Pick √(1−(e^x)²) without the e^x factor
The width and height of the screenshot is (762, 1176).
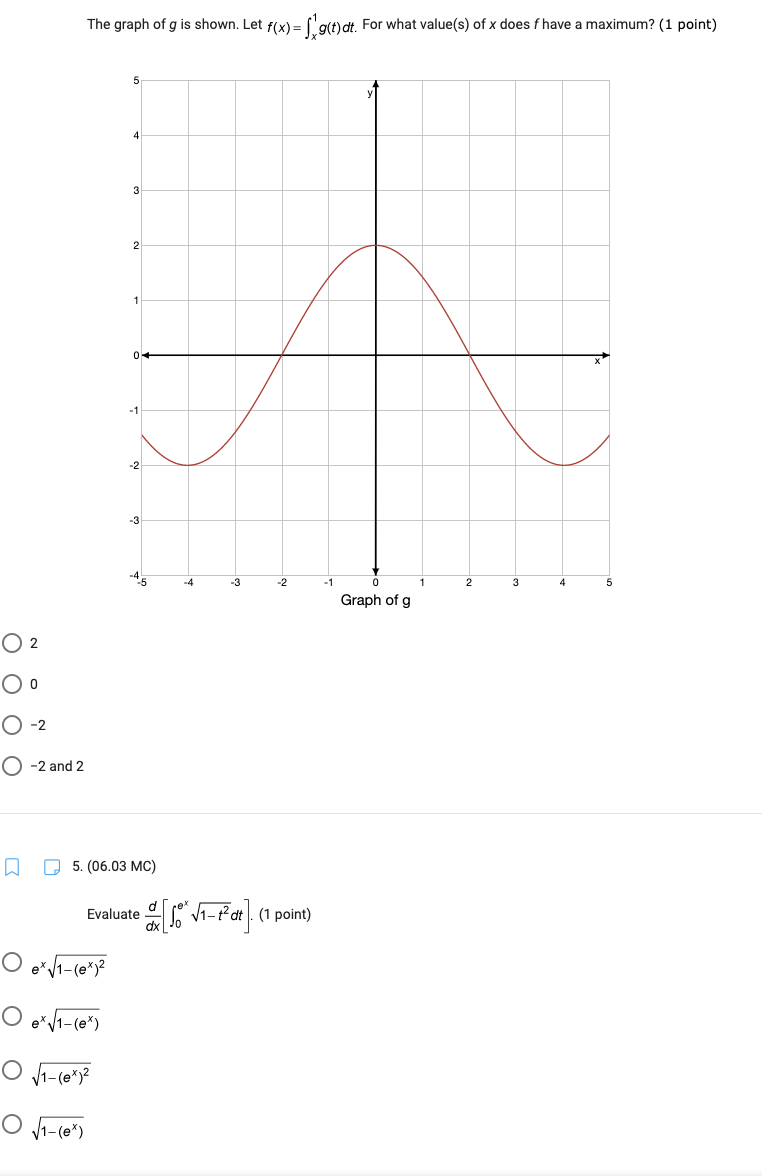(x=13, y=1072)
